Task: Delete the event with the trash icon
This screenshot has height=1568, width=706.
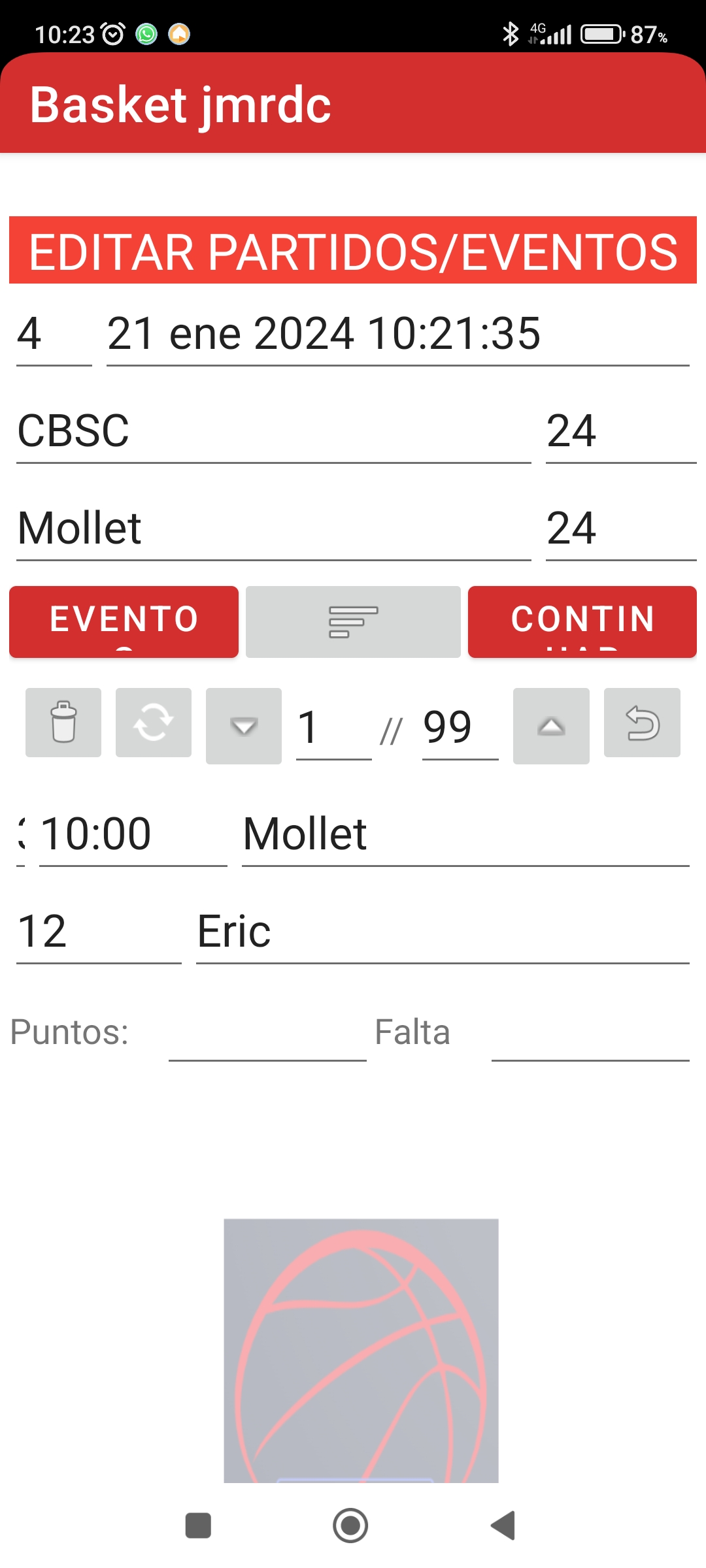Action: pyautogui.click(x=63, y=723)
